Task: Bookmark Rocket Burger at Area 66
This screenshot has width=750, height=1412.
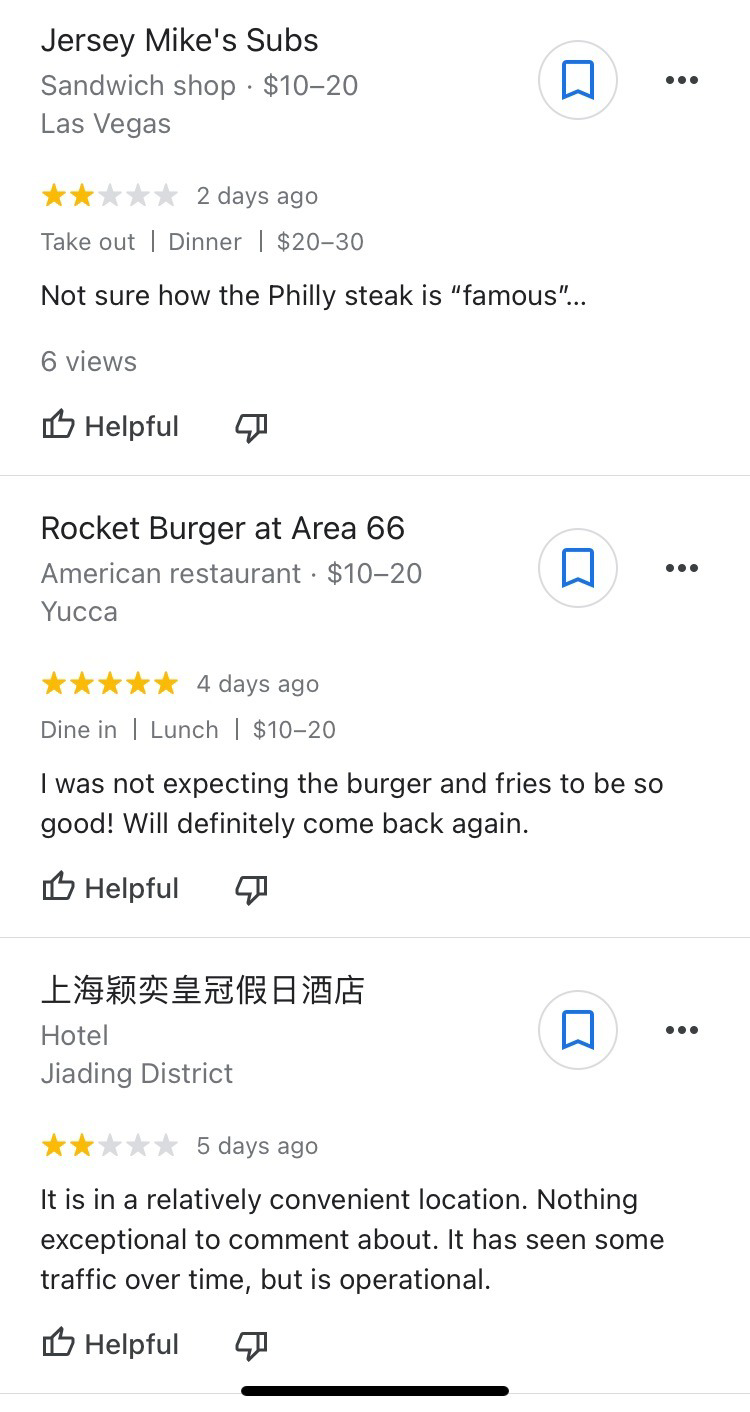Action: [578, 568]
